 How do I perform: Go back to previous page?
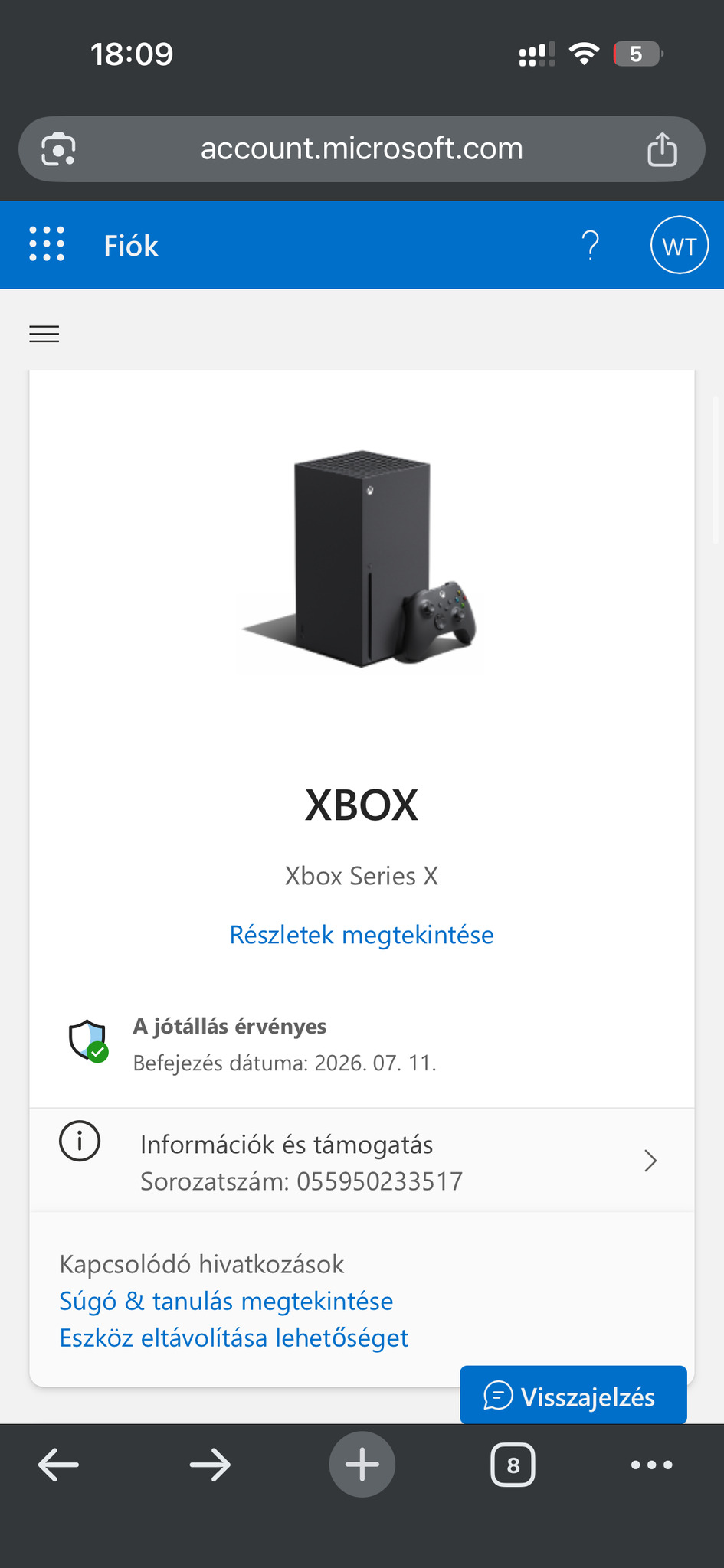58,1465
